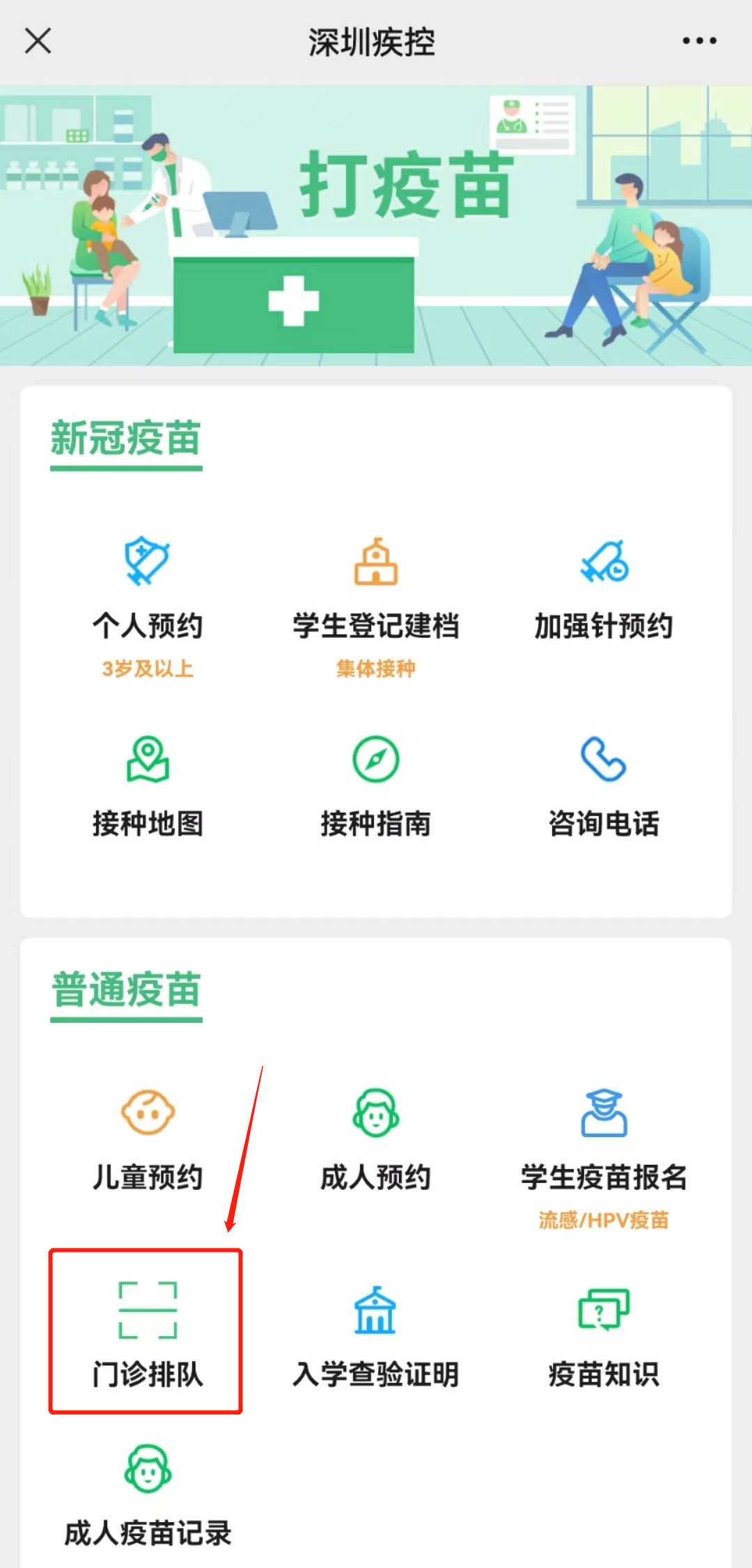The height and width of the screenshot is (1568, 752).
Task: Close the 深圳疾控 page
Action: pos(38,40)
